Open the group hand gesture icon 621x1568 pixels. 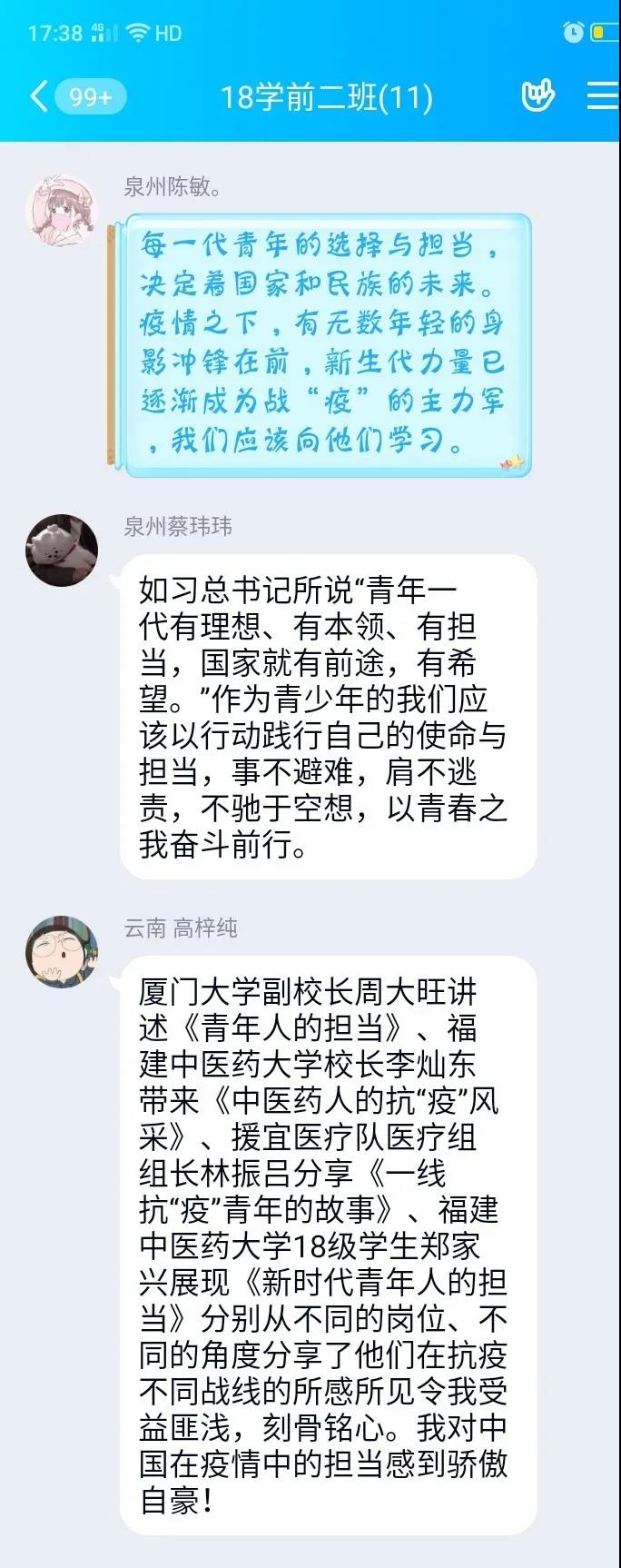[x=537, y=96]
